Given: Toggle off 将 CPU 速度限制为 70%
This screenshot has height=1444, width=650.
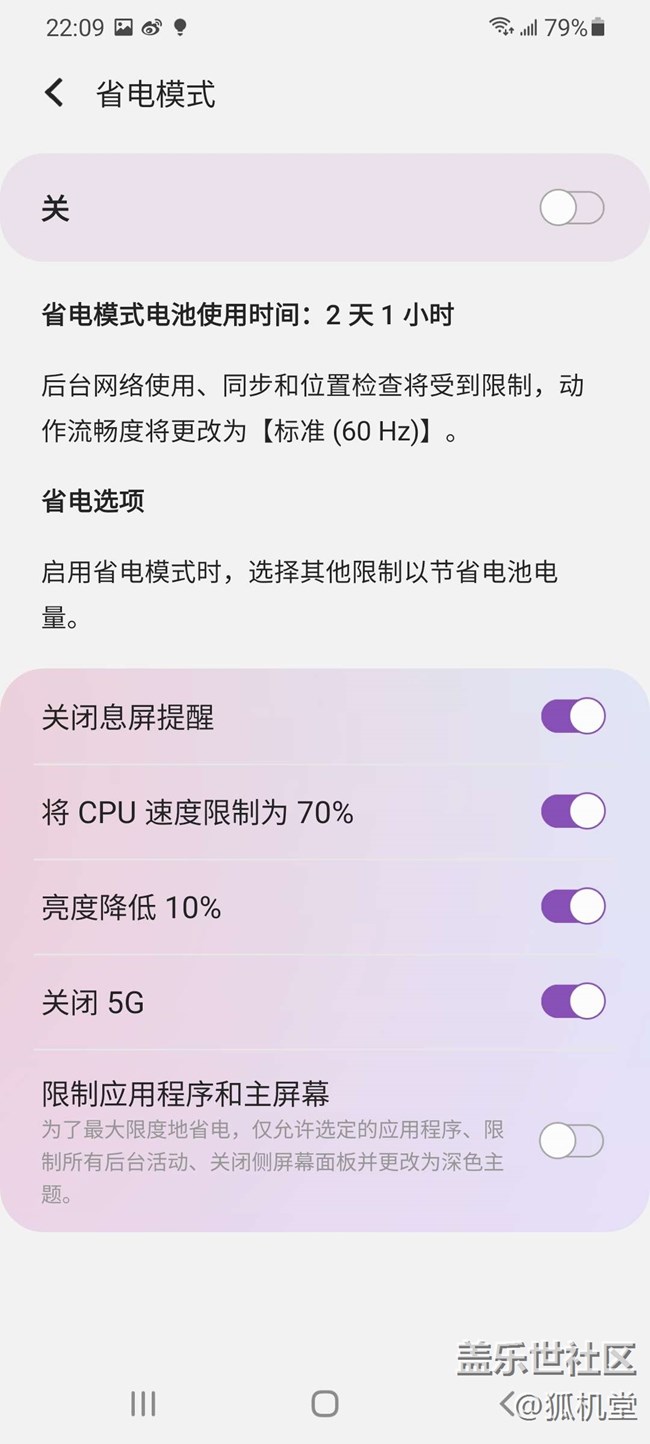Looking at the screenshot, I should coord(573,811).
